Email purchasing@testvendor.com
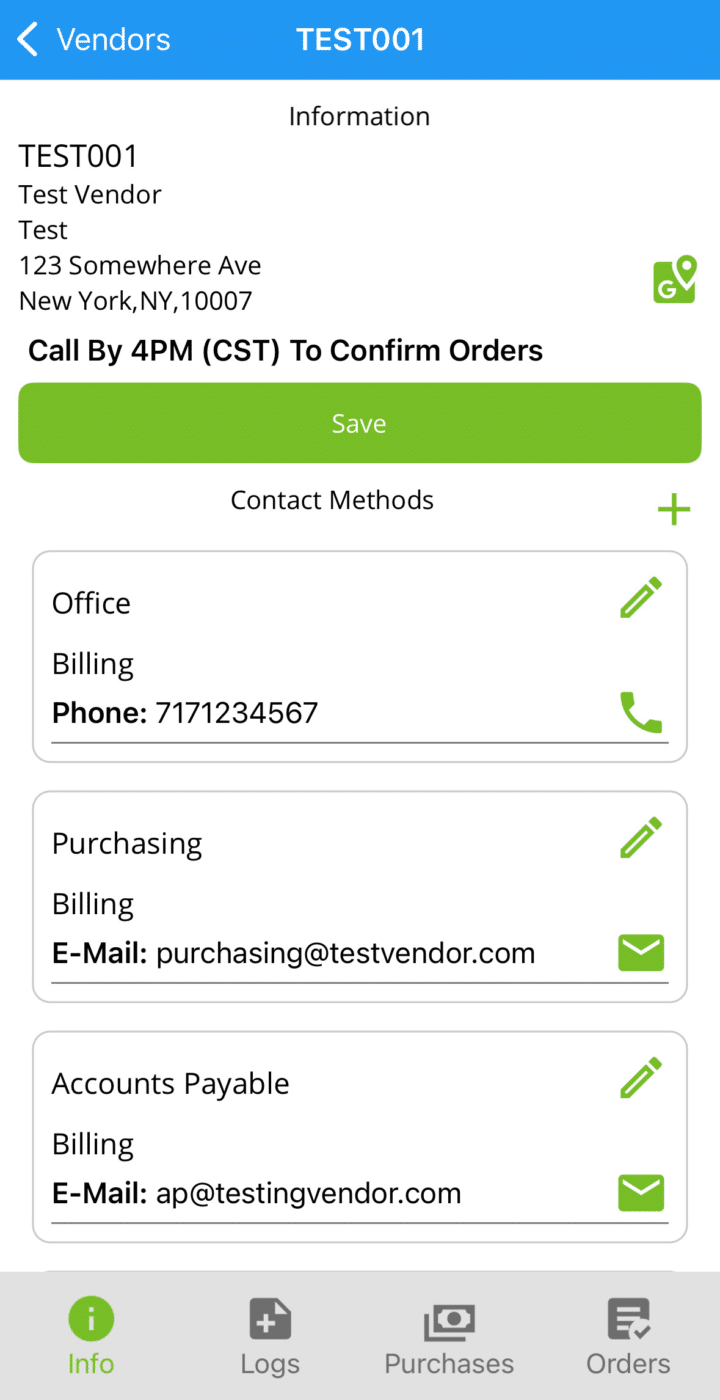This screenshot has height=1400, width=720. pyautogui.click(x=641, y=952)
